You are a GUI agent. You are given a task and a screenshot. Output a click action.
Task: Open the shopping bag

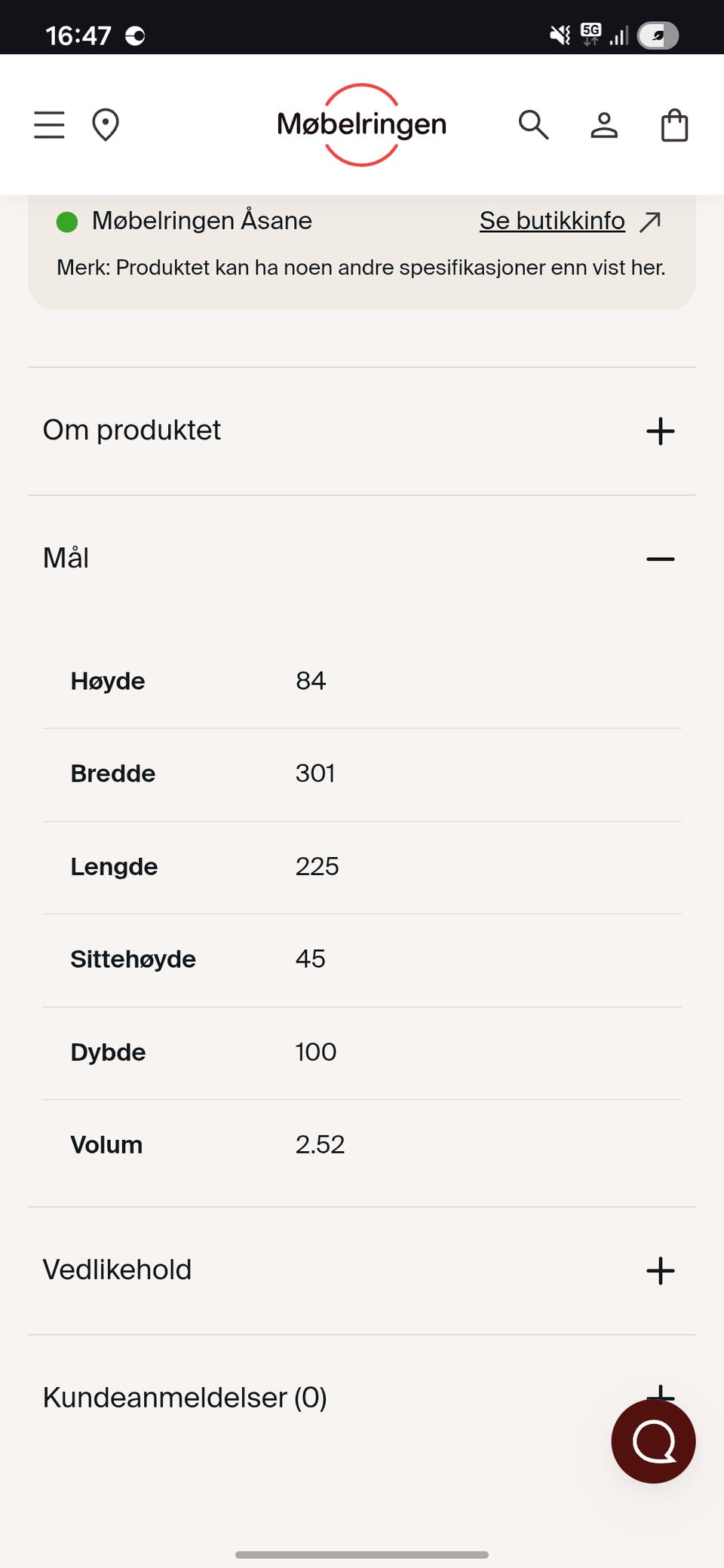[x=674, y=125]
